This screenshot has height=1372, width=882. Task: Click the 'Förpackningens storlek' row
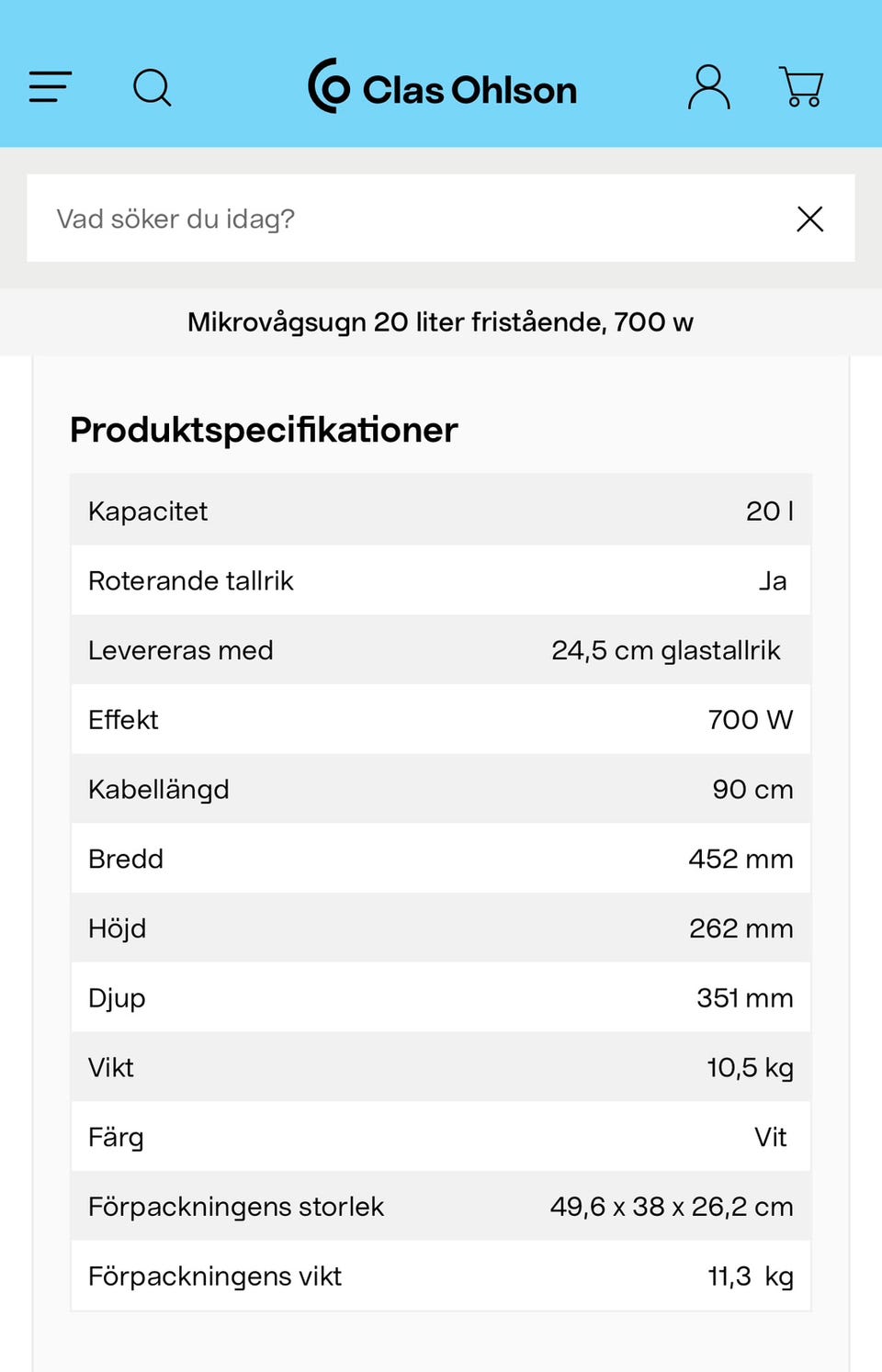[x=440, y=1206]
